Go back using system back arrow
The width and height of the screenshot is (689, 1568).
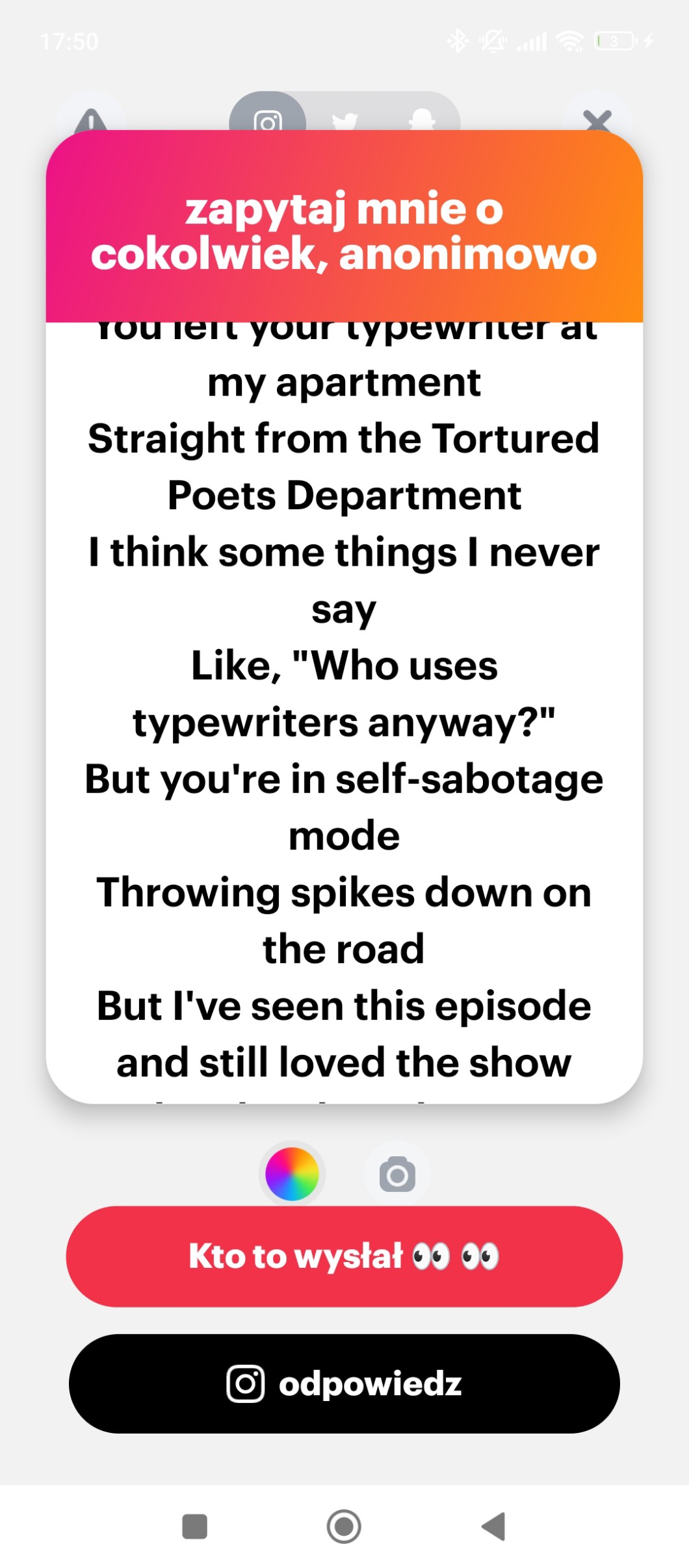pyautogui.click(x=494, y=1526)
